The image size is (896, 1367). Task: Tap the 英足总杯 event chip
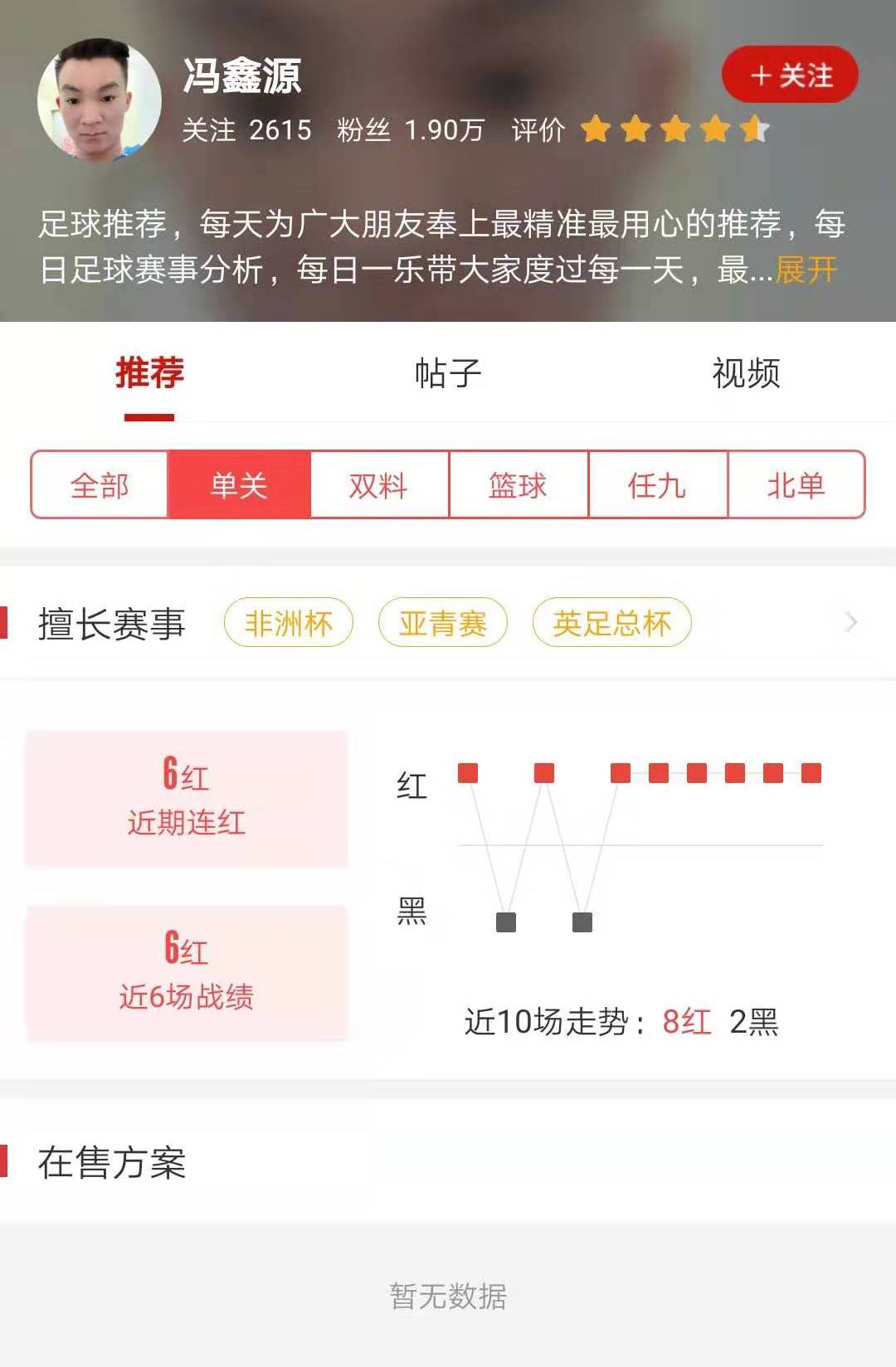point(611,623)
